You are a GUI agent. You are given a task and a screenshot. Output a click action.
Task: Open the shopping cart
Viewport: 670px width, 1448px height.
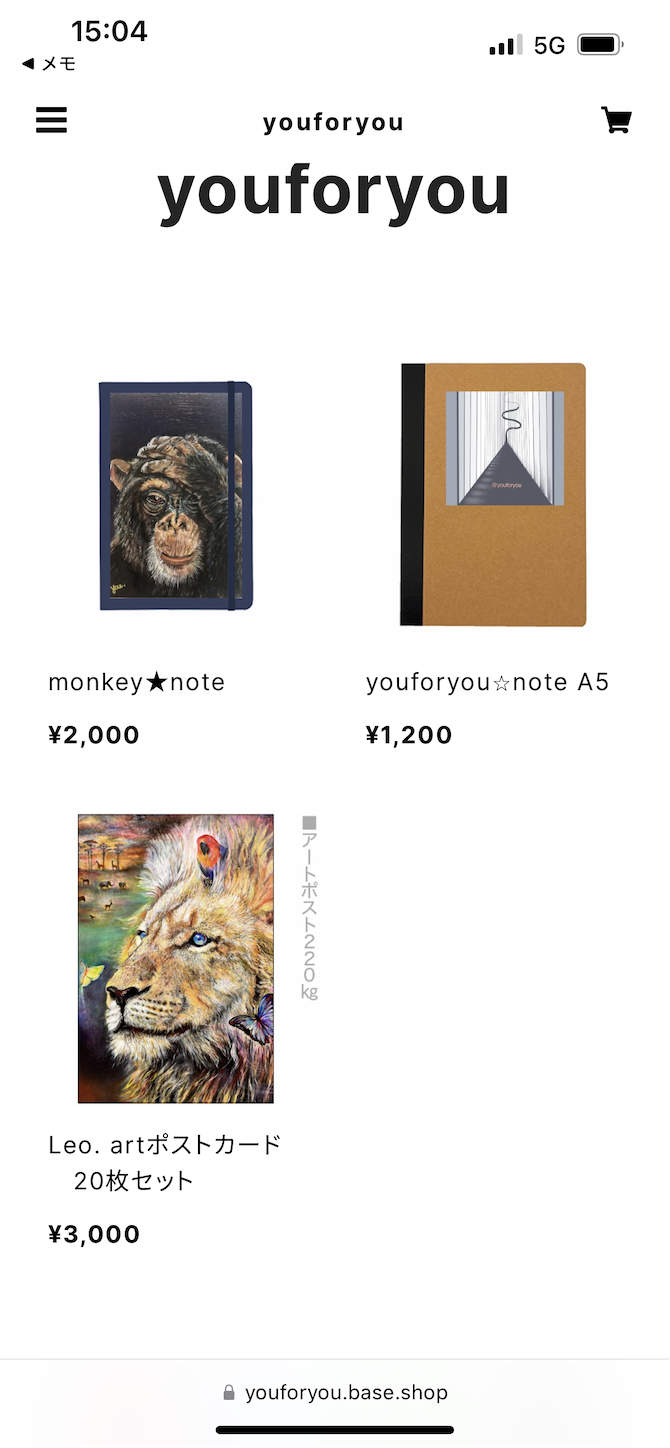tap(616, 120)
